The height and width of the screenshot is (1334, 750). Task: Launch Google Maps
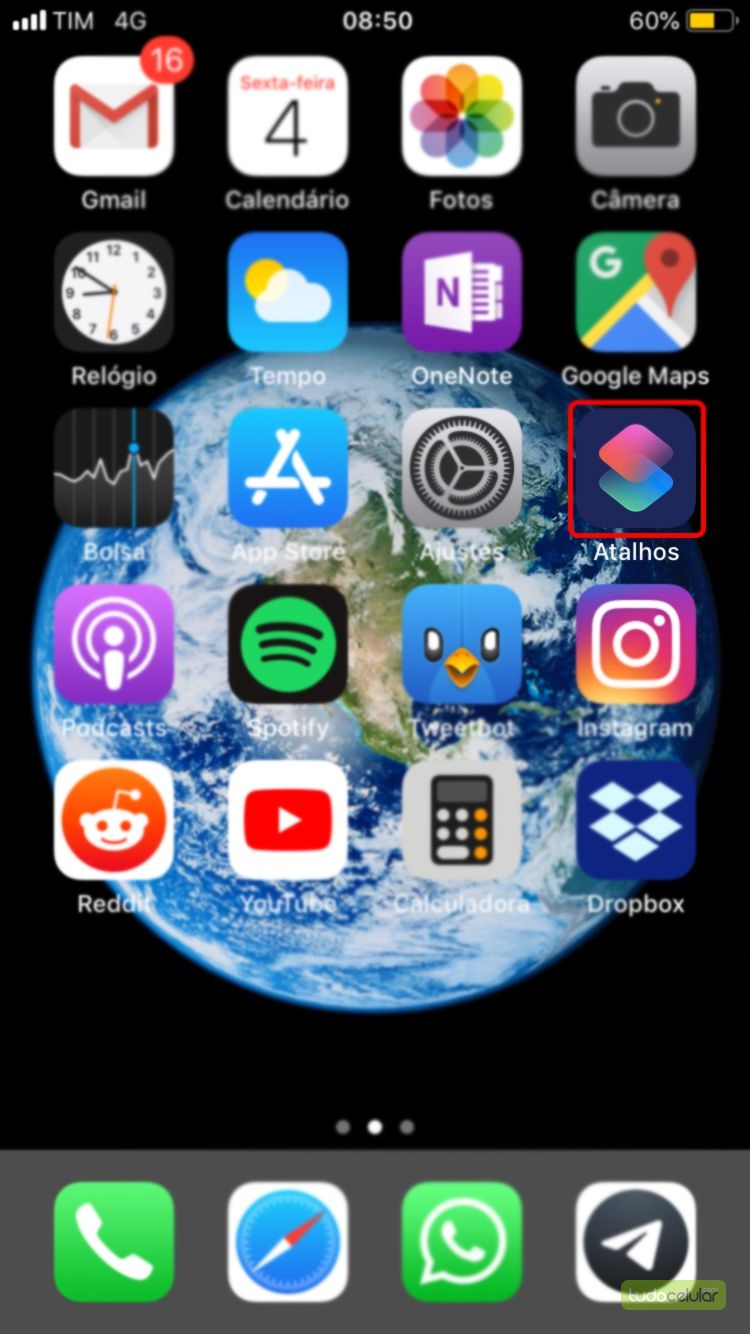[x=636, y=292]
